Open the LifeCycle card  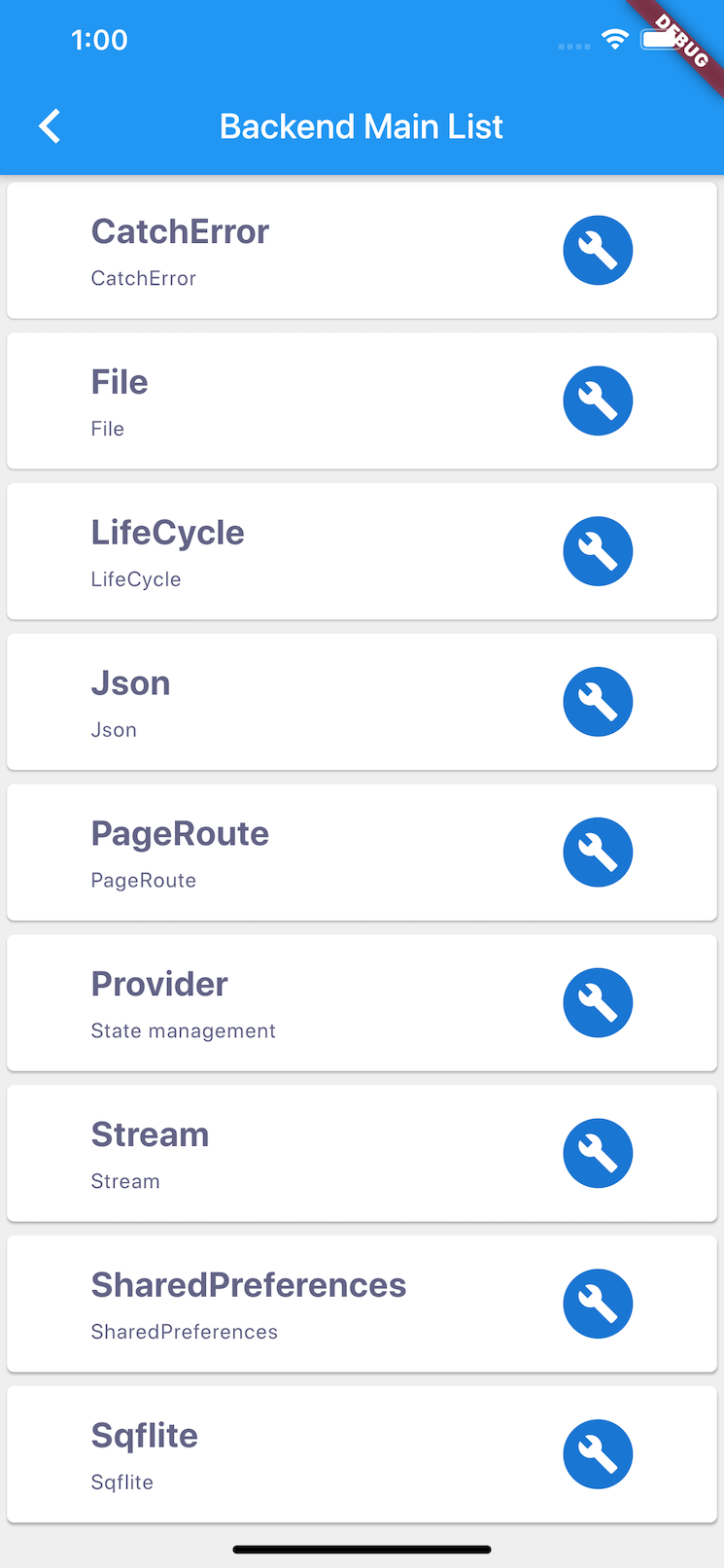(x=292, y=551)
